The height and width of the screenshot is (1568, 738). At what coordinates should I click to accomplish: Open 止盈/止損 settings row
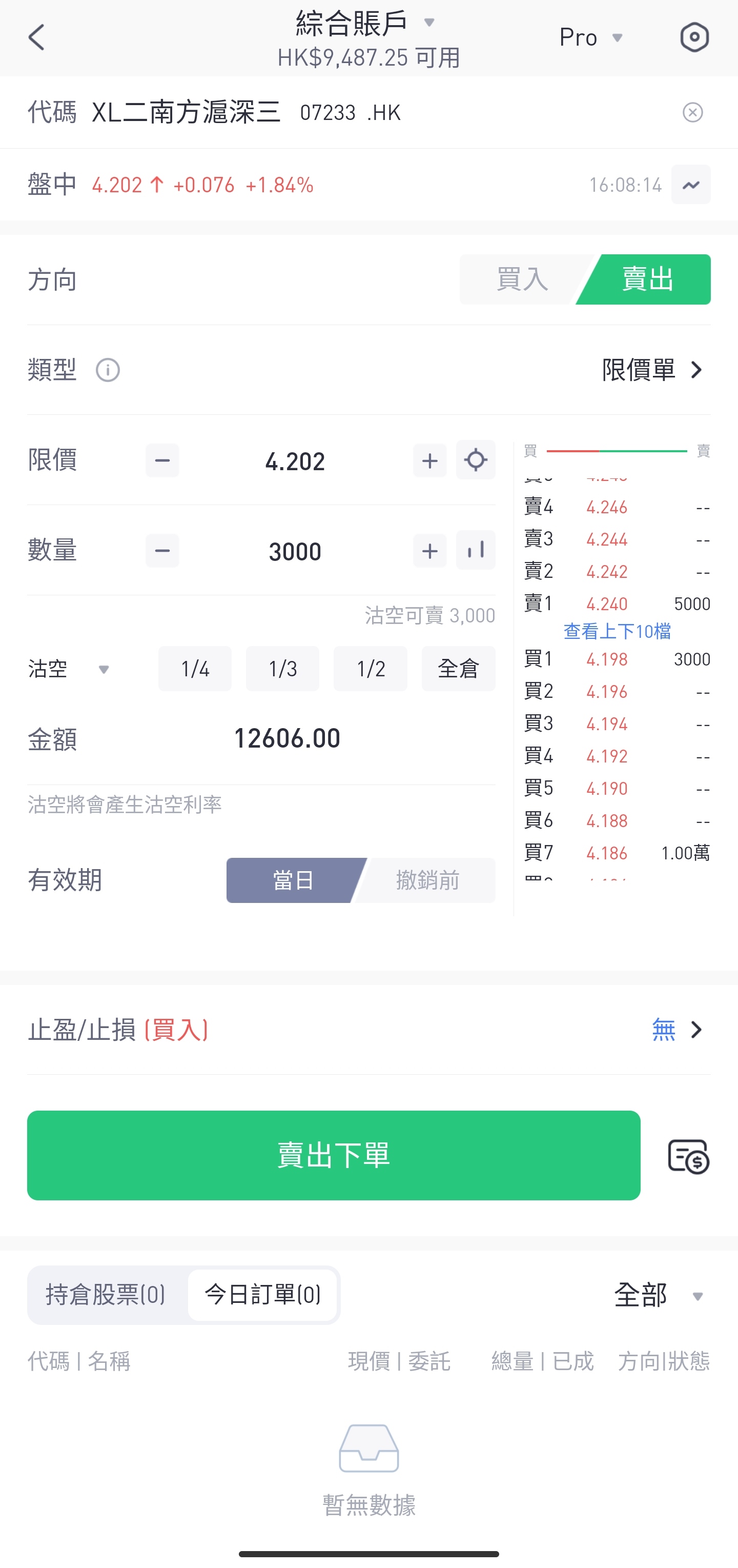[x=368, y=1030]
